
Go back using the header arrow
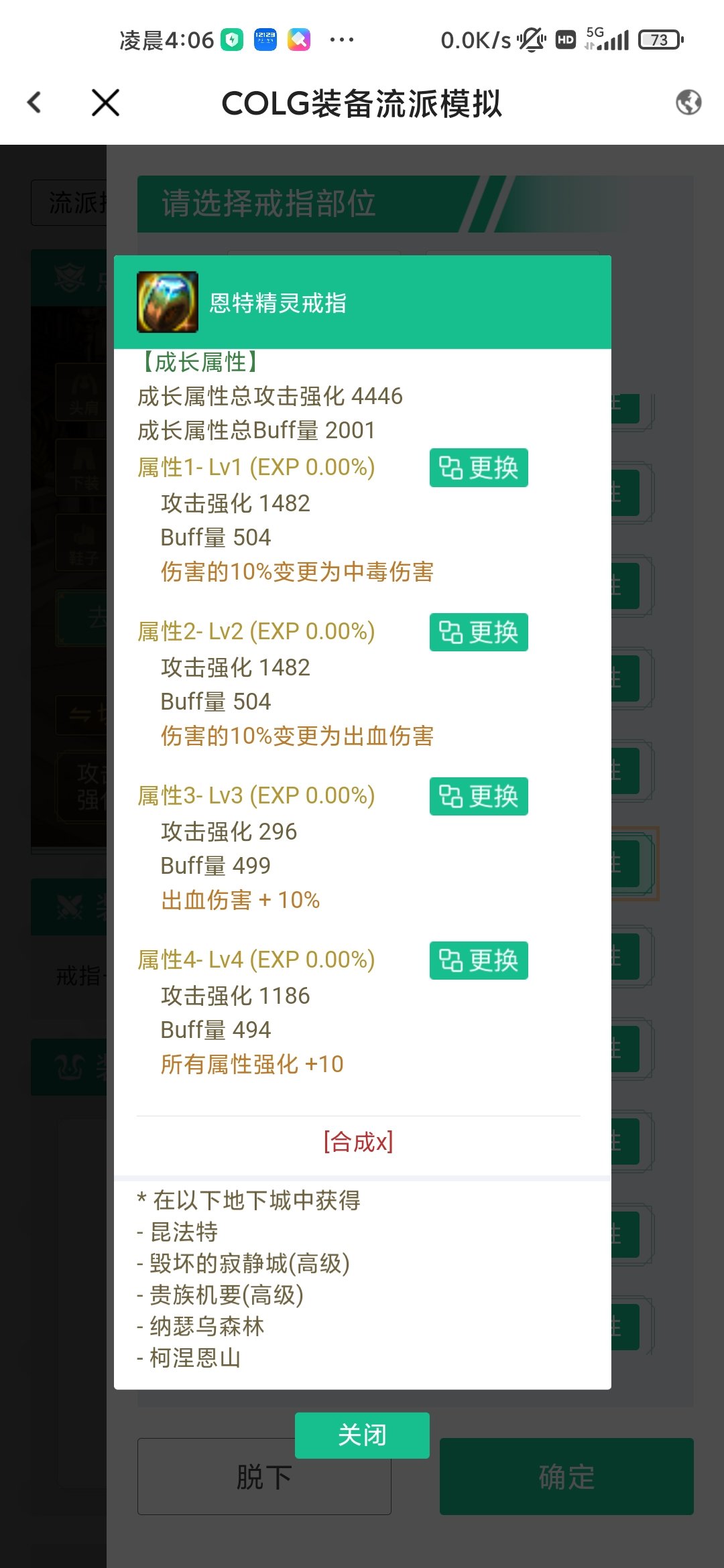coord(34,103)
